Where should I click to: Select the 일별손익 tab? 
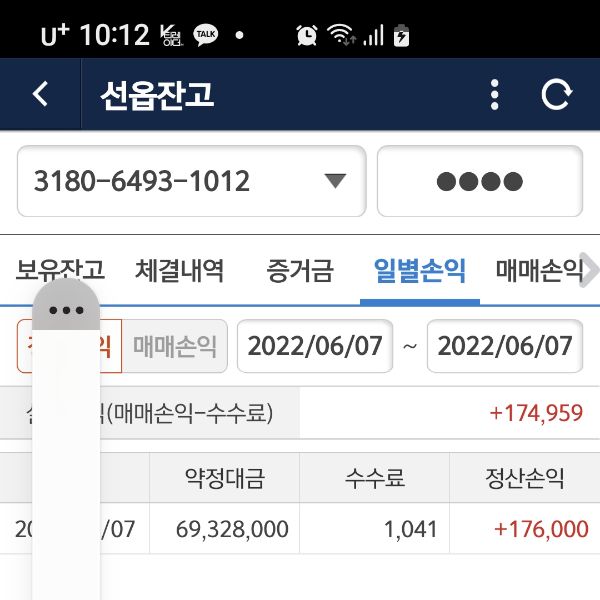point(419,270)
